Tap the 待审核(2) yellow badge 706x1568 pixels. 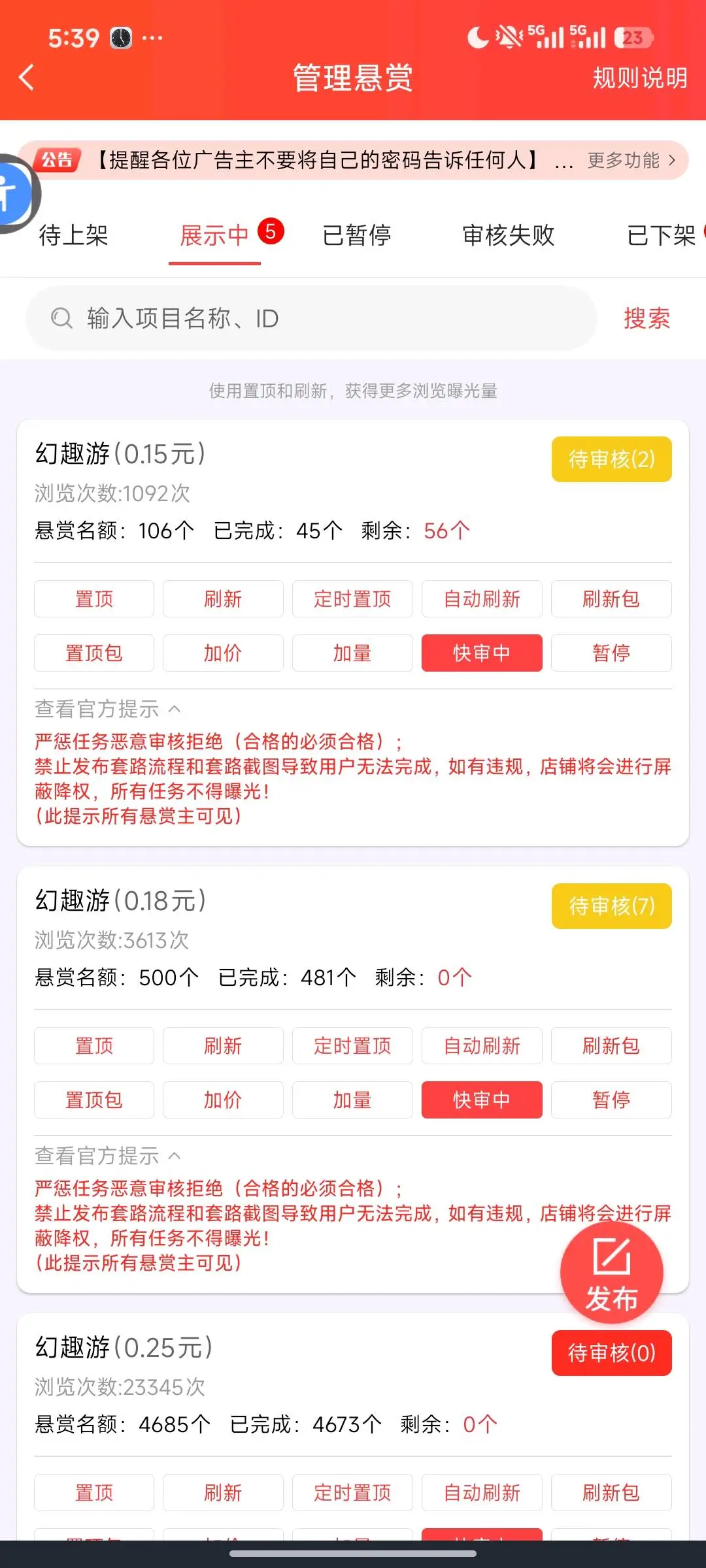pos(611,459)
